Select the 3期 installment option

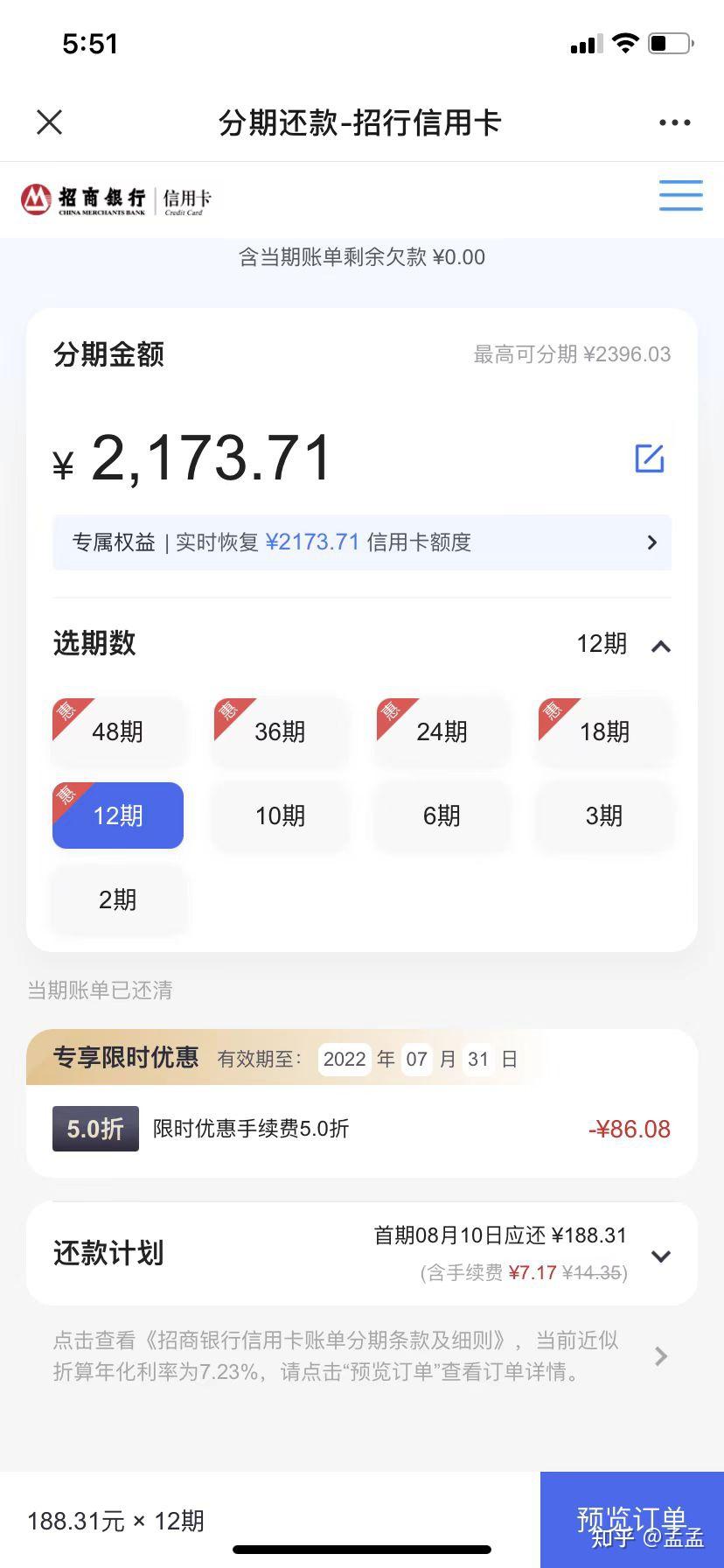603,815
